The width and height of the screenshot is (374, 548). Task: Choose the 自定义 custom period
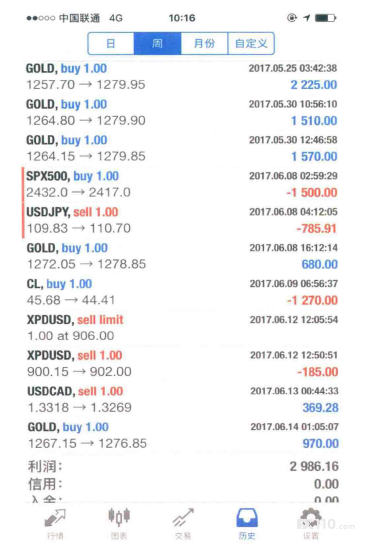pos(251,44)
